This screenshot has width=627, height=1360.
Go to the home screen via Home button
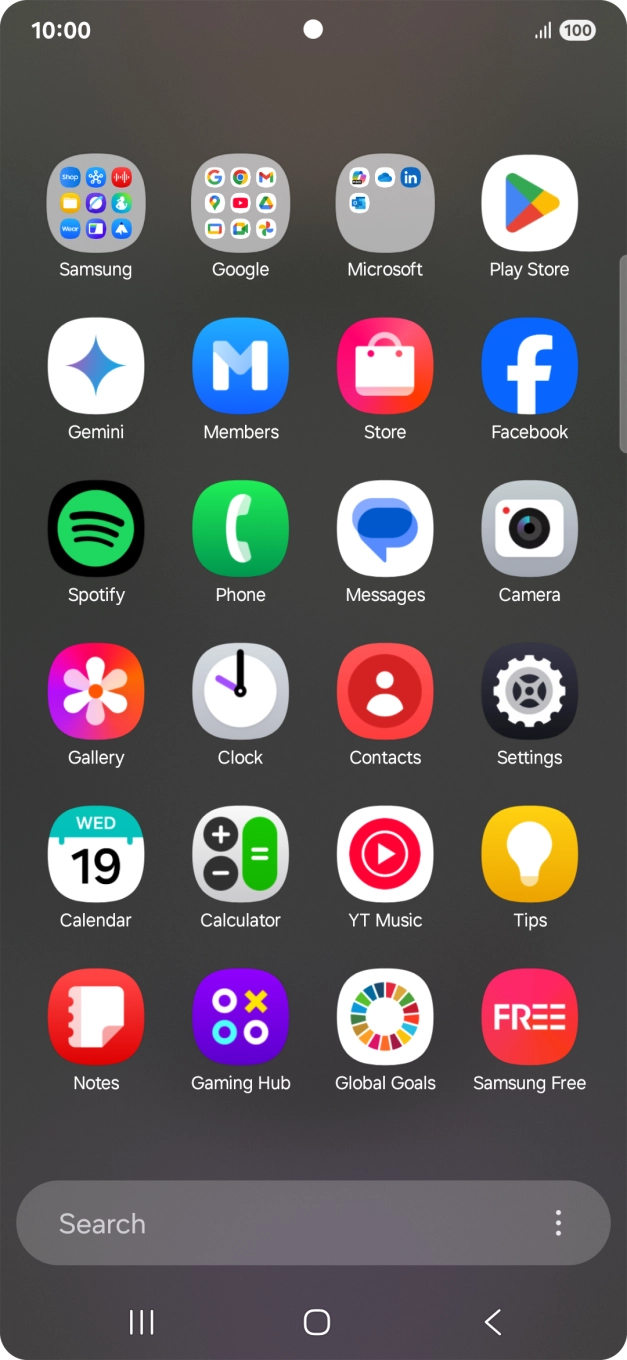coord(316,1322)
